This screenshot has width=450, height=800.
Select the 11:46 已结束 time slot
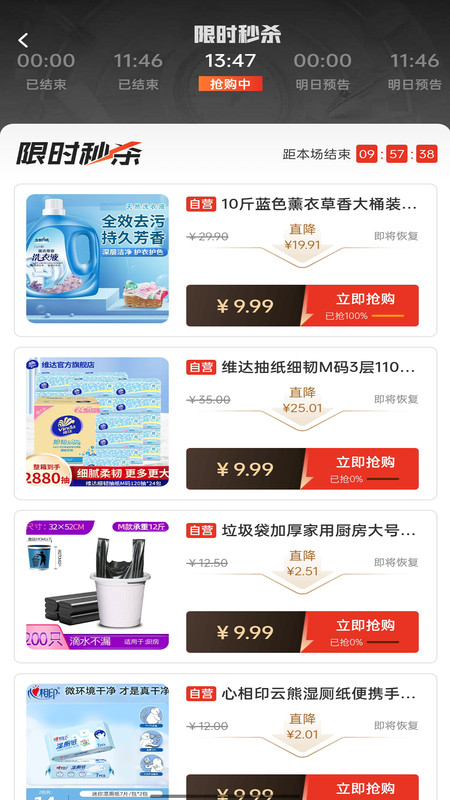click(x=138, y=71)
